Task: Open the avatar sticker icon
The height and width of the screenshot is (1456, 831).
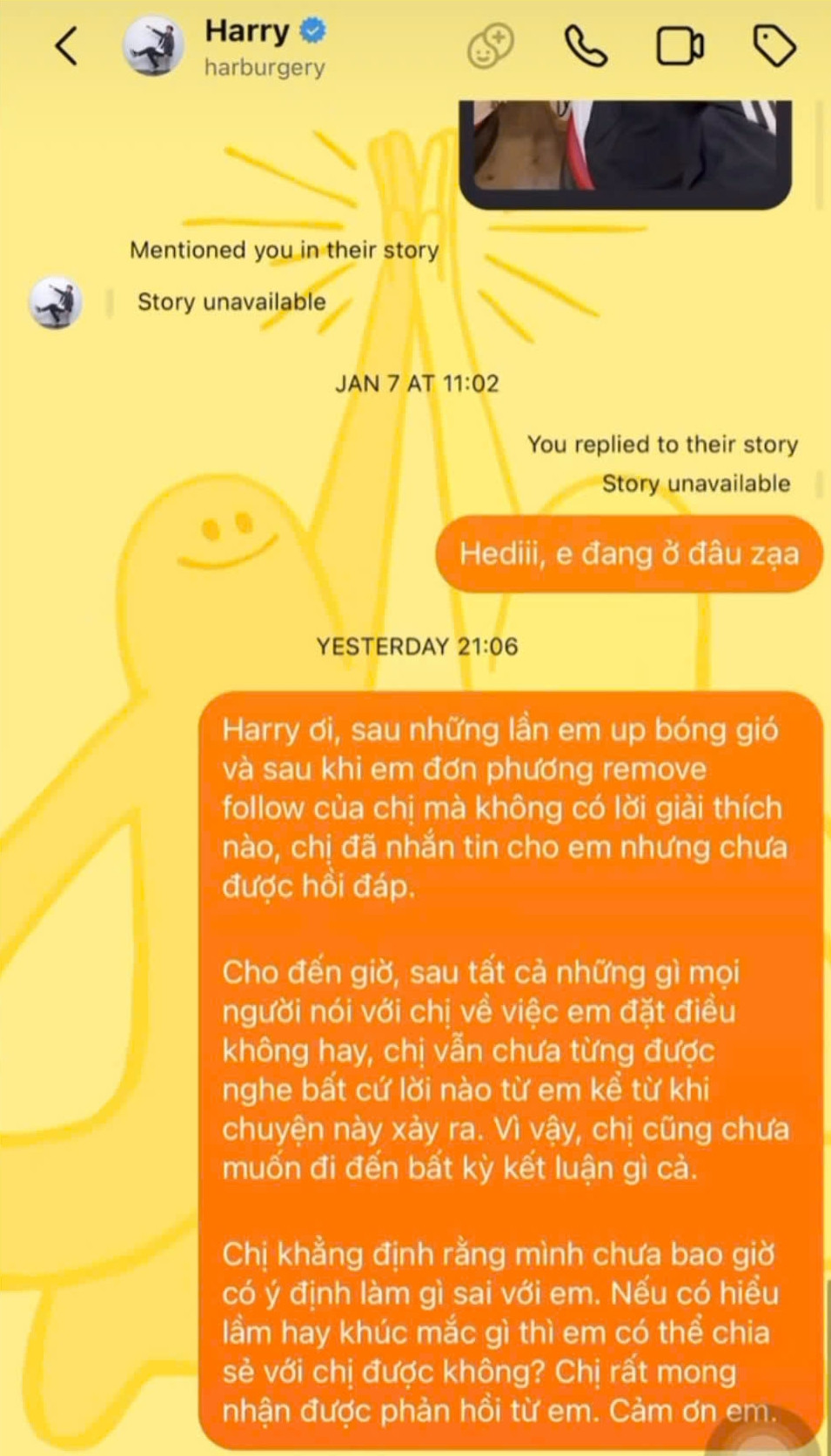Action: (x=491, y=46)
